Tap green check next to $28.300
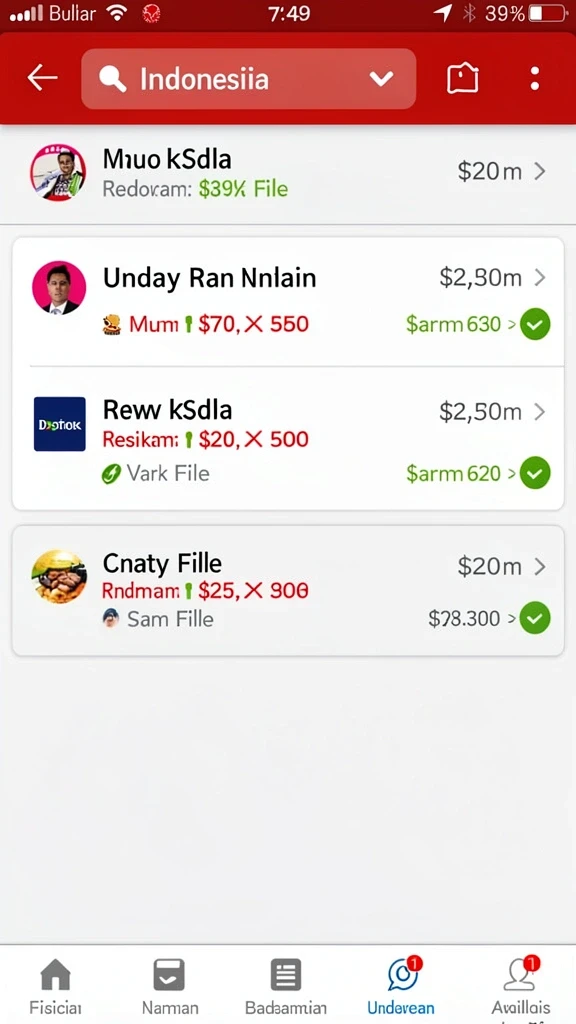Viewport: 576px width, 1024px height. tap(535, 618)
